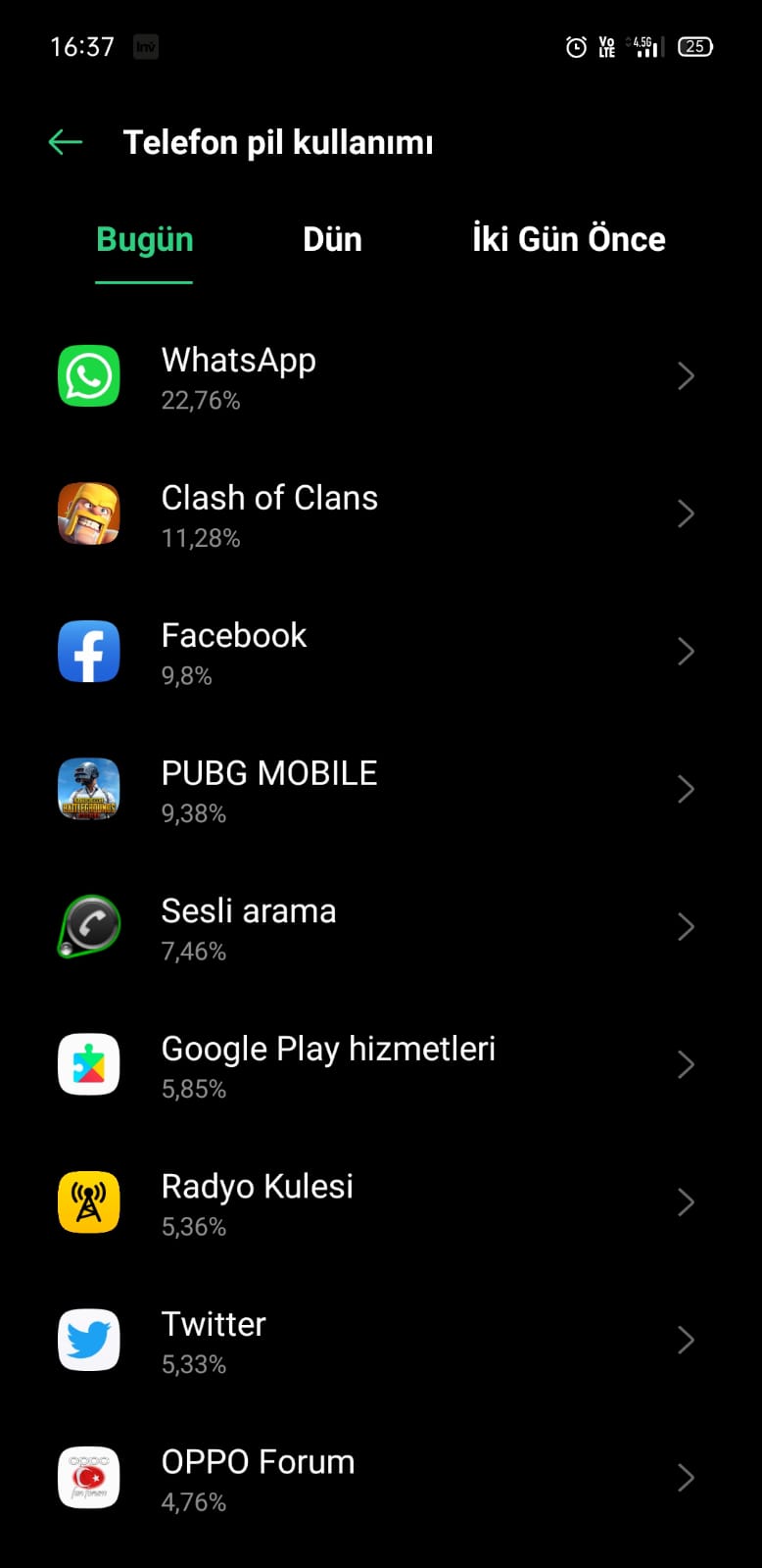View Twitter battery usage
The width and height of the screenshot is (762, 1568).
380,1341
